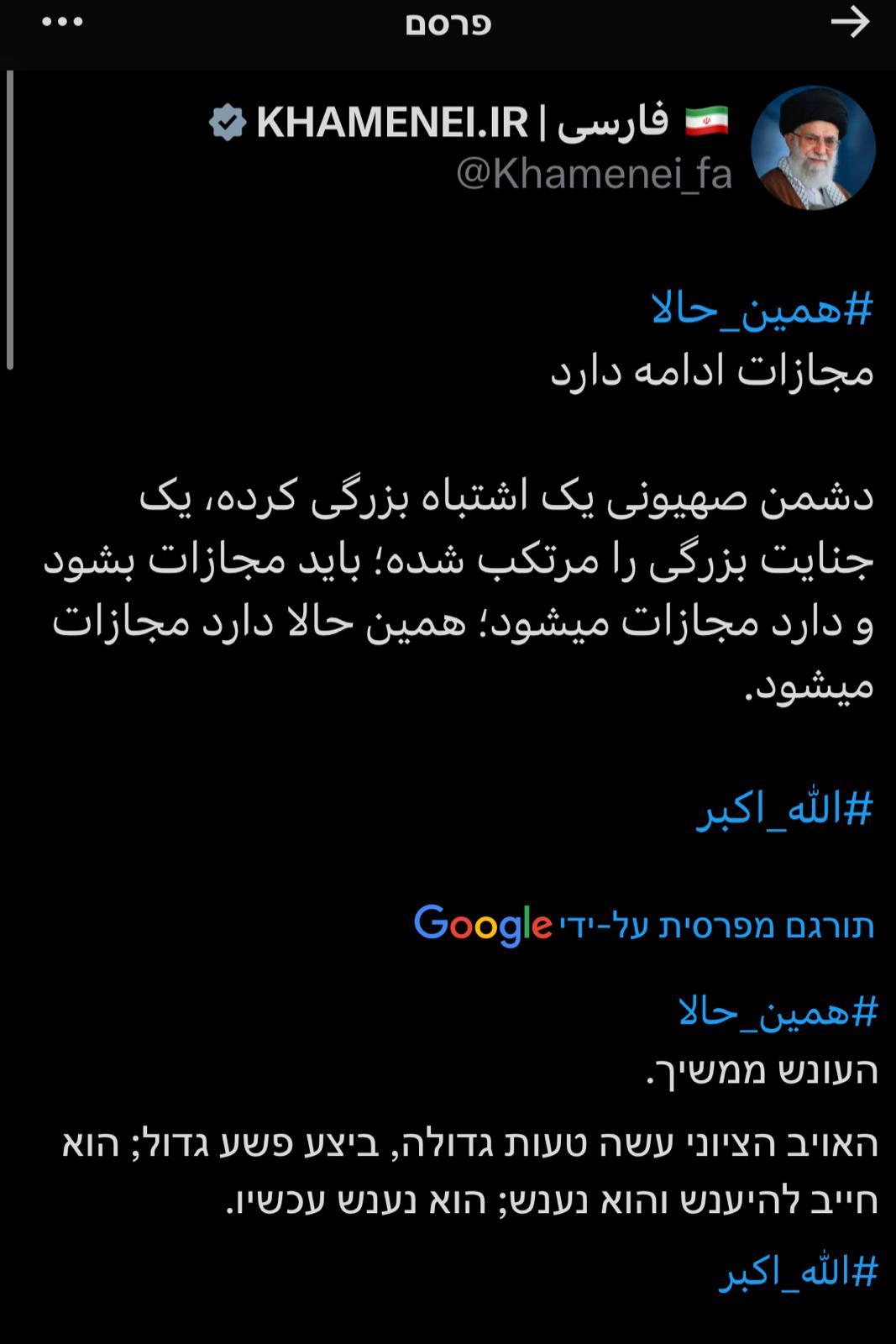Open the KHAMENEI.IR account name
Viewport: 896px width, 1344px height.
point(469,123)
